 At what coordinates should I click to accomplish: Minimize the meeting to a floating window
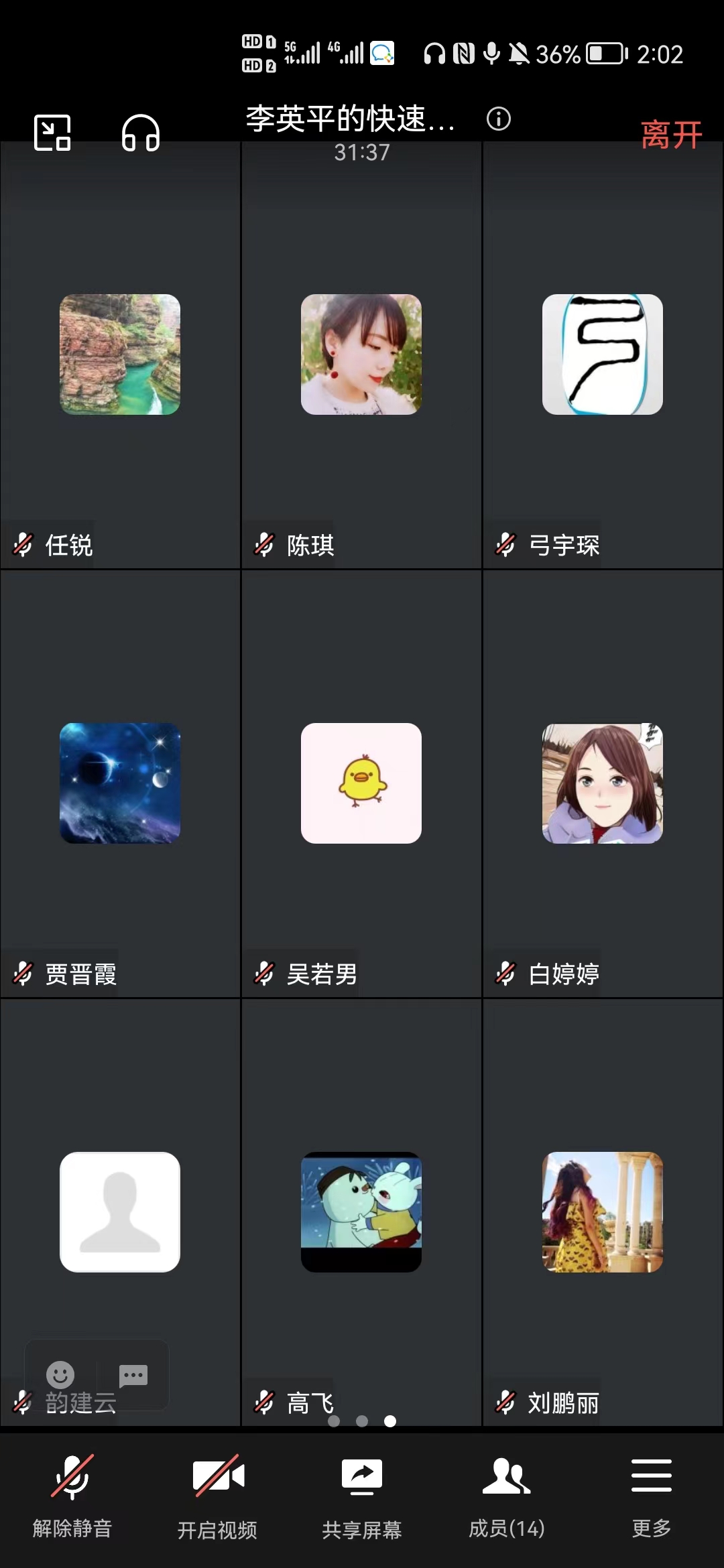pos(52,133)
